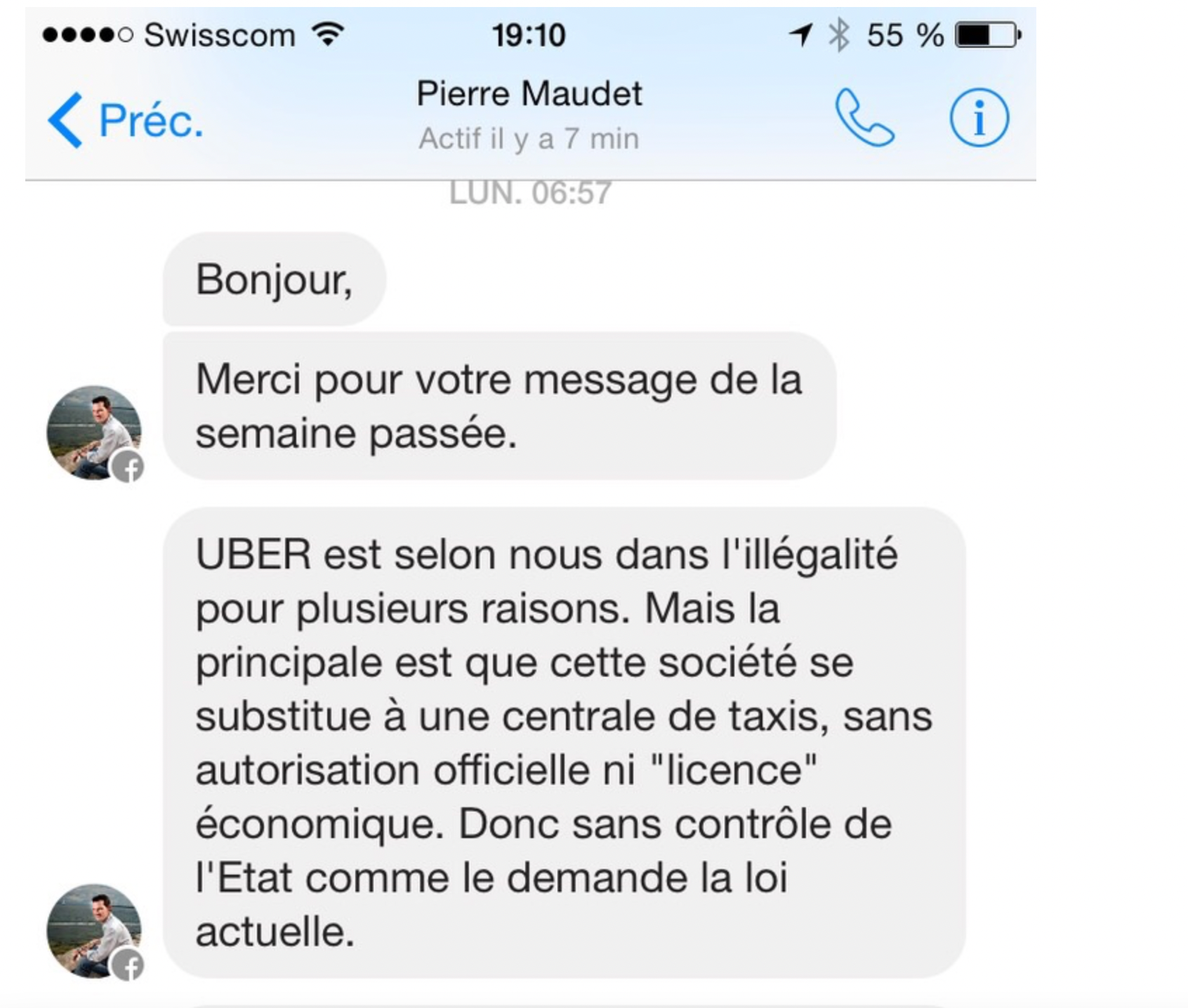1188x1008 pixels.
Task: Tap the avatar beside the UBER message bubble
Action: (94, 931)
